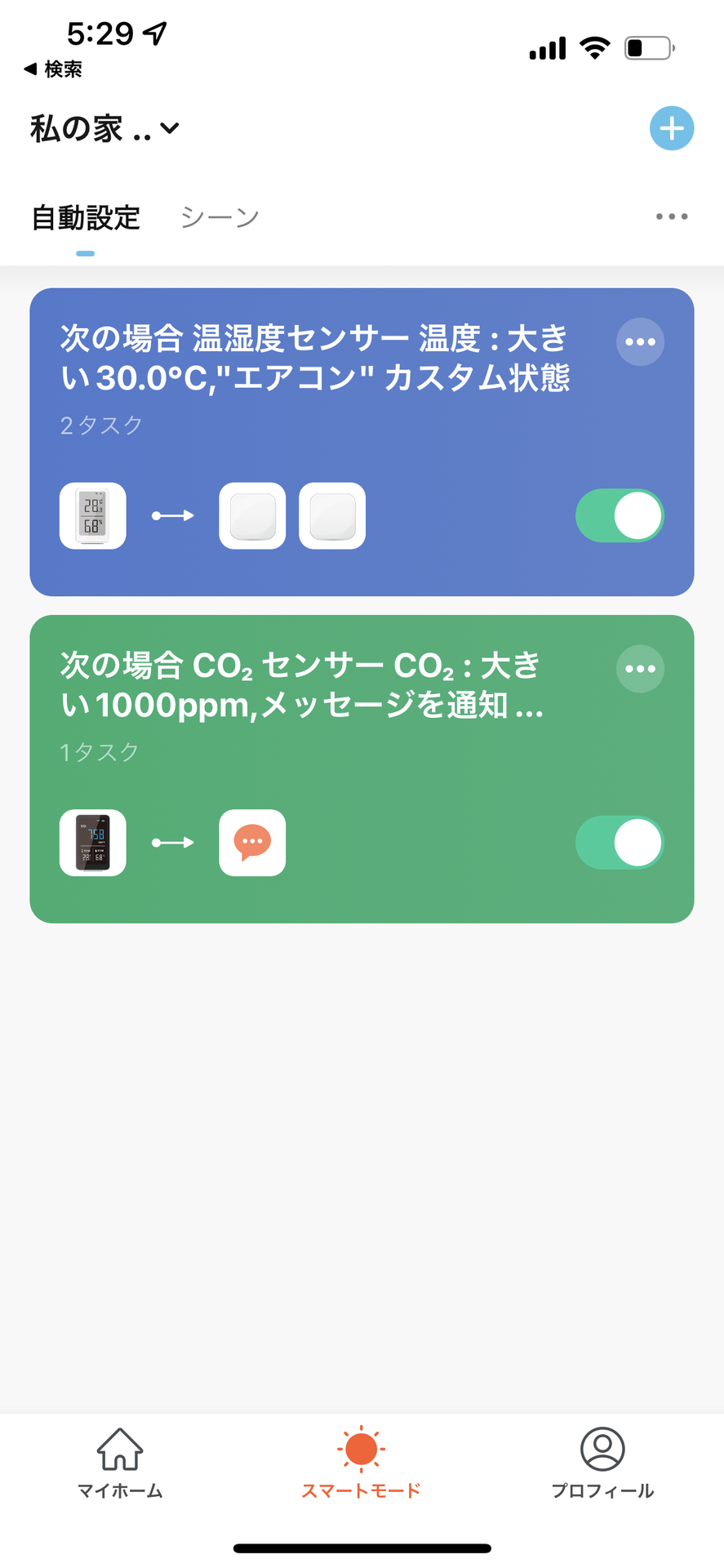Open options for the CO₂ センサー automation
This screenshot has height=1568, width=724.
tap(640, 669)
